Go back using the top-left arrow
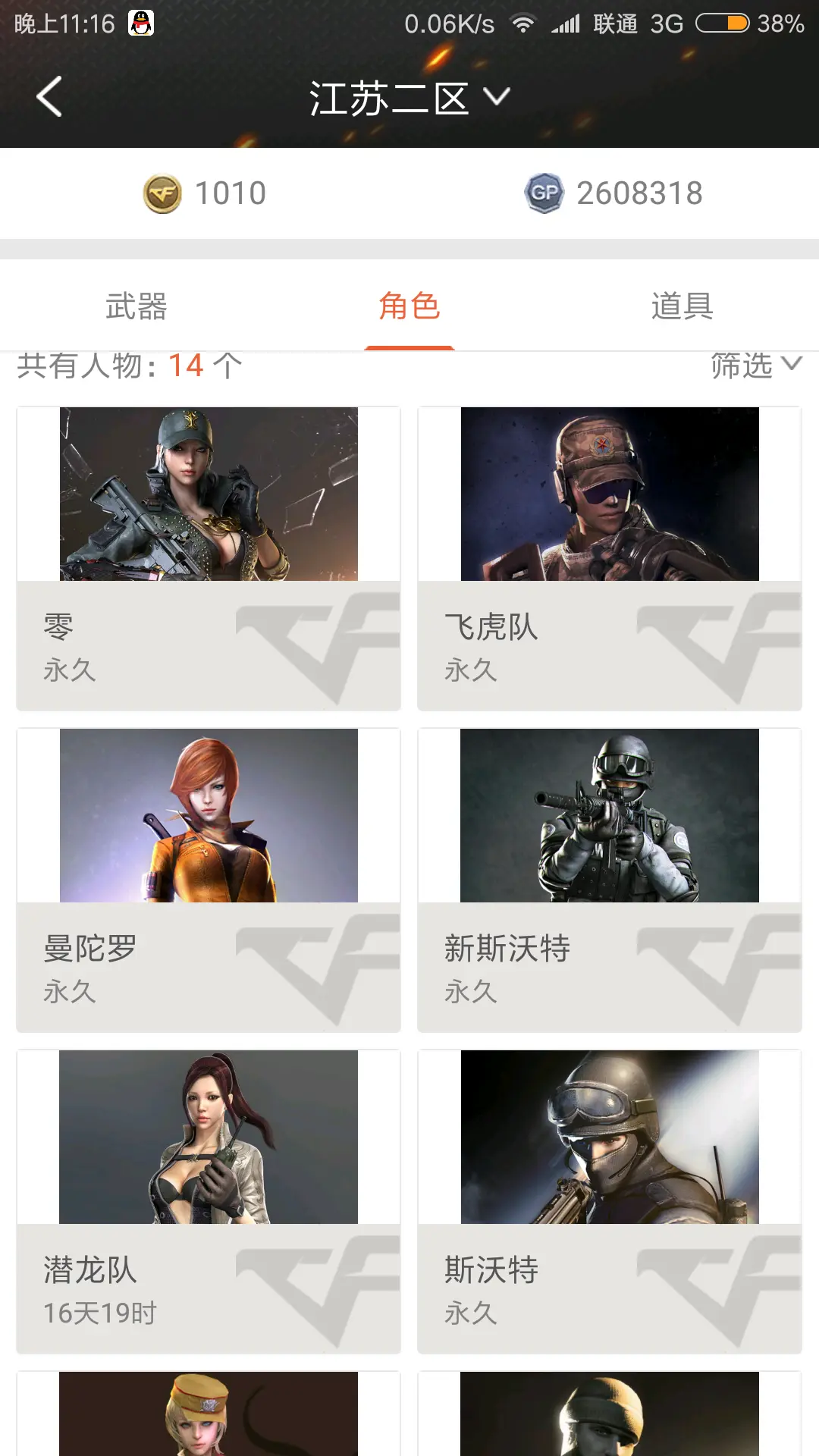The height and width of the screenshot is (1456, 819). (49, 97)
